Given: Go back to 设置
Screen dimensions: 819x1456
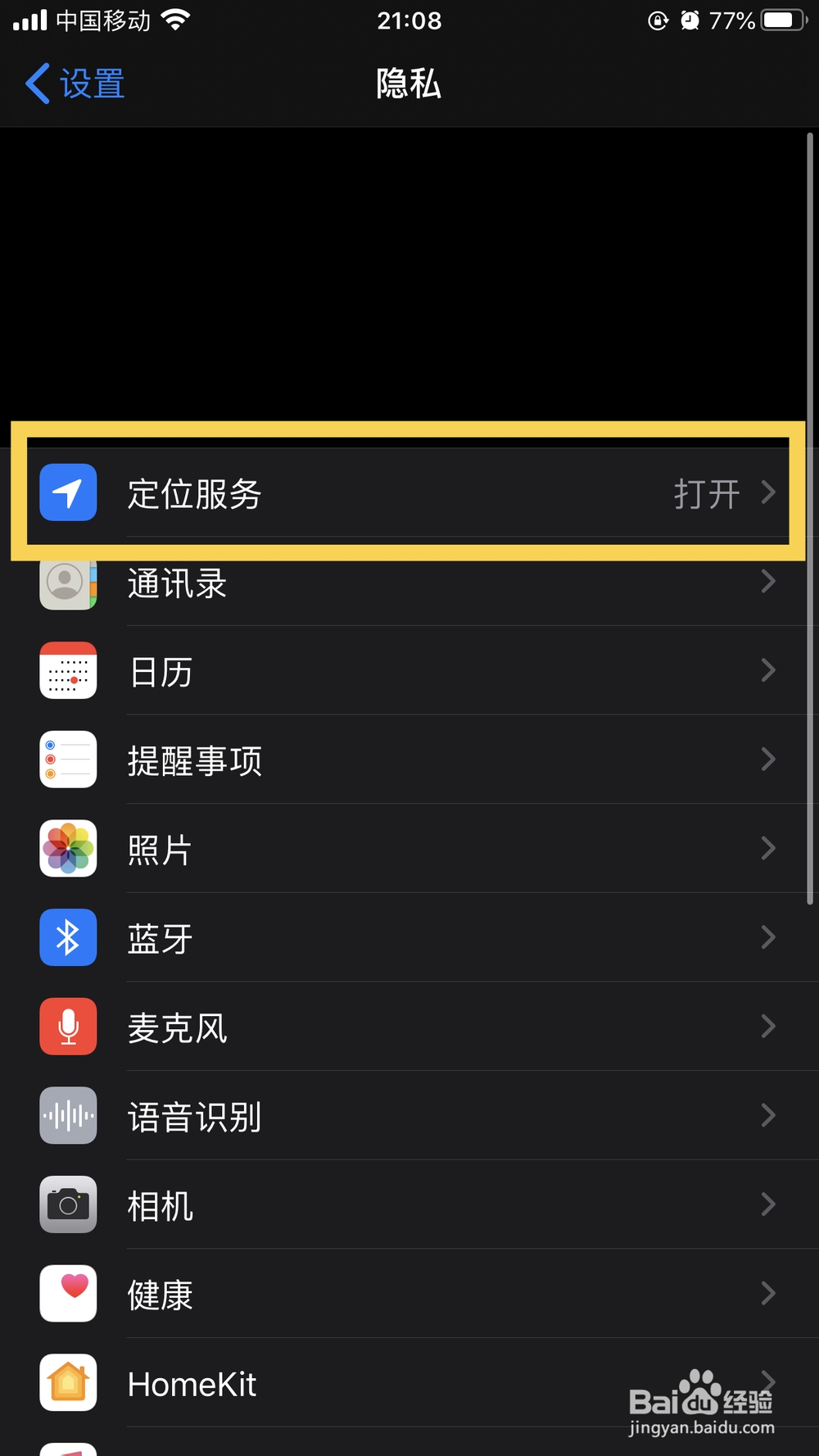Looking at the screenshot, I should (x=74, y=84).
